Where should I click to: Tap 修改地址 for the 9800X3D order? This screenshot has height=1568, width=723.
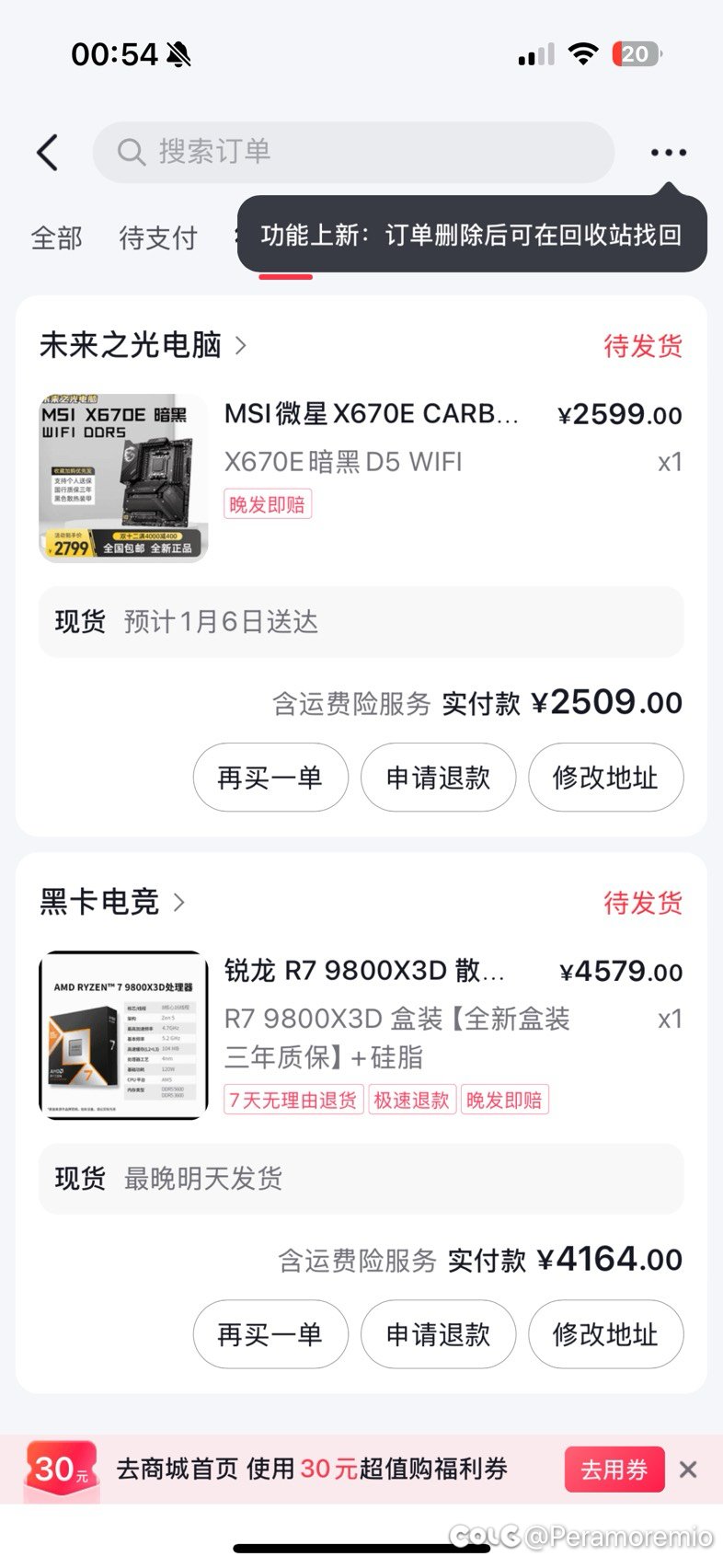click(x=605, y=1334)
